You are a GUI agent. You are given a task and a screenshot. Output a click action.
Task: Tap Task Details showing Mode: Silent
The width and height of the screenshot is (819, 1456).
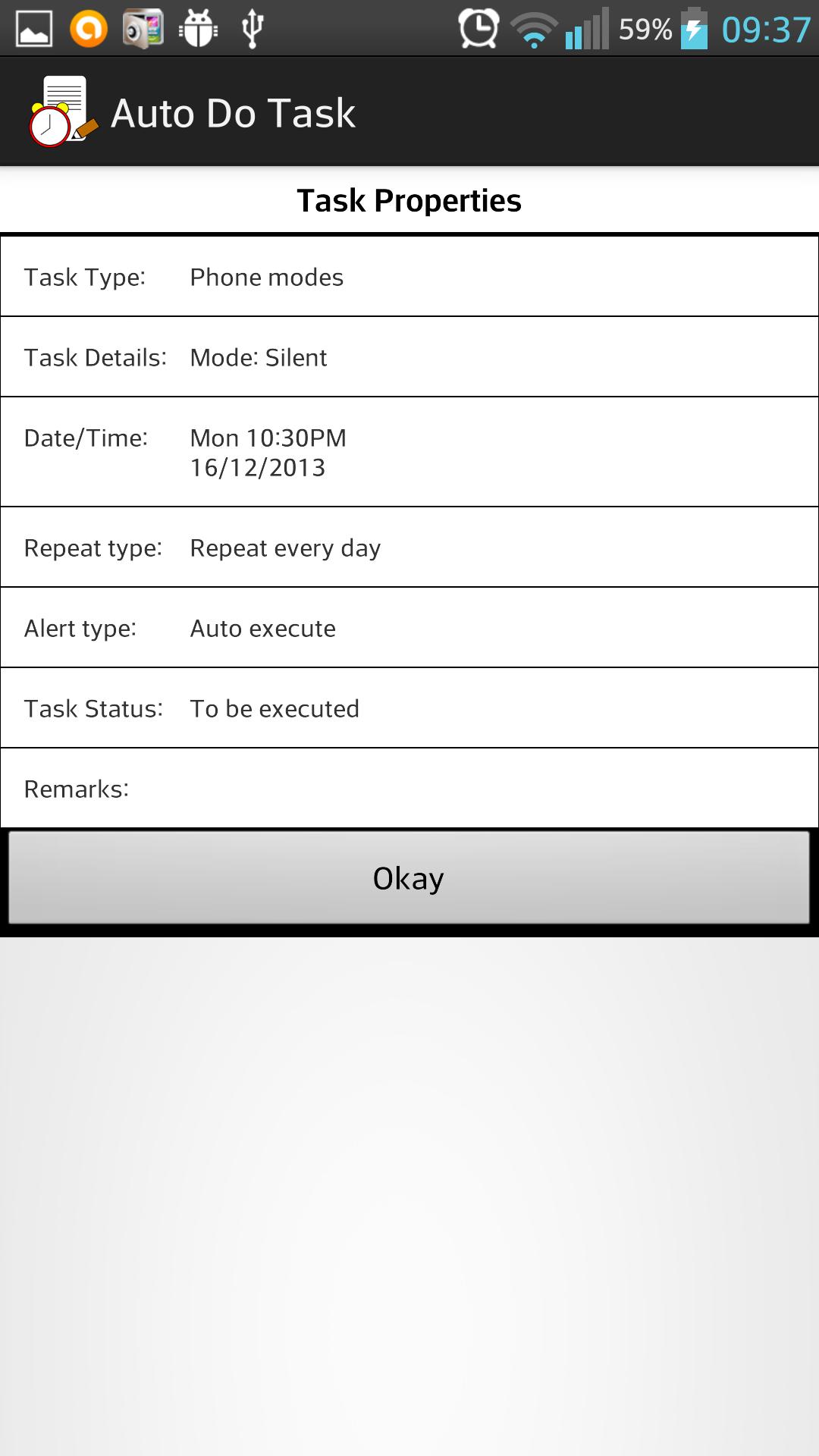409,356
